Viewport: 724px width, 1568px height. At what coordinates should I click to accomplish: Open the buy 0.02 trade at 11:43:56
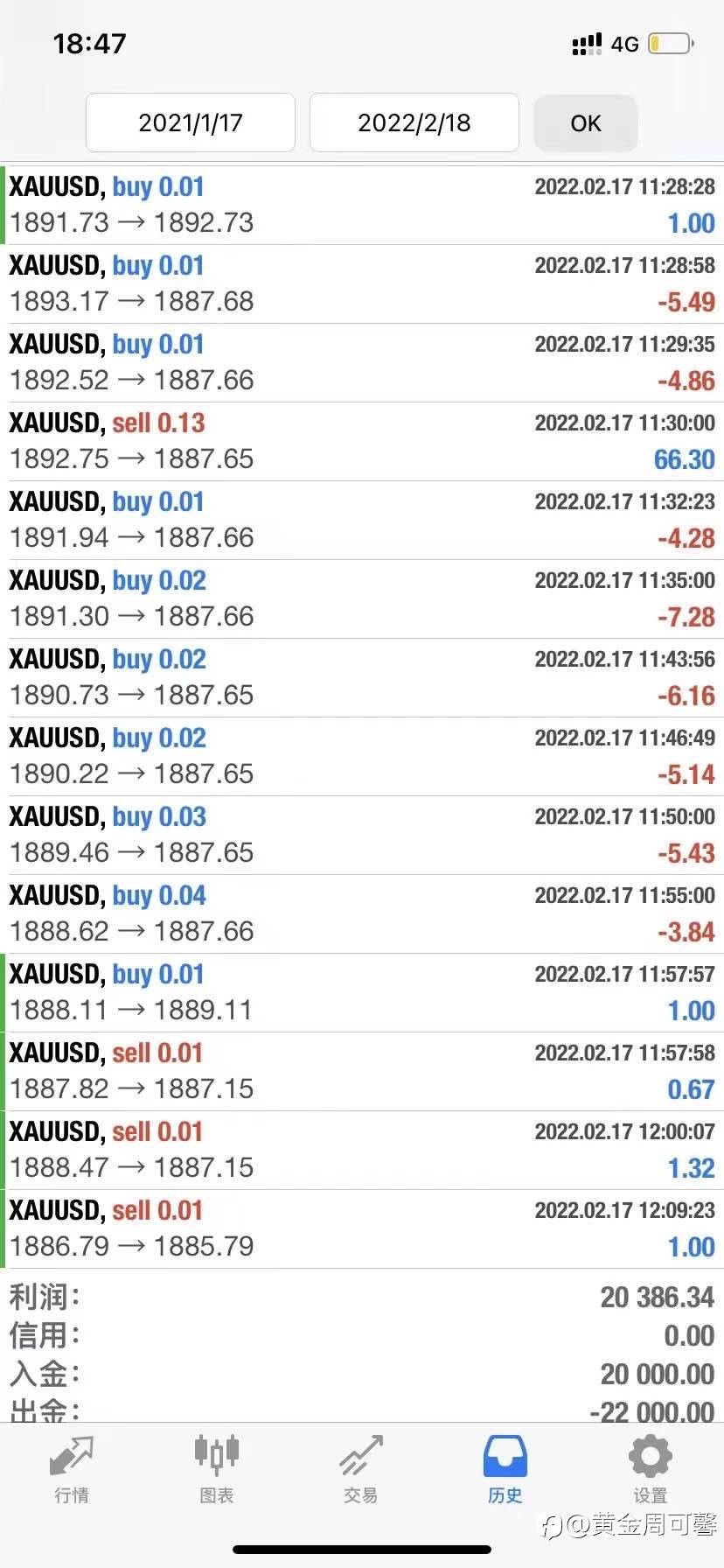(362, 677)
